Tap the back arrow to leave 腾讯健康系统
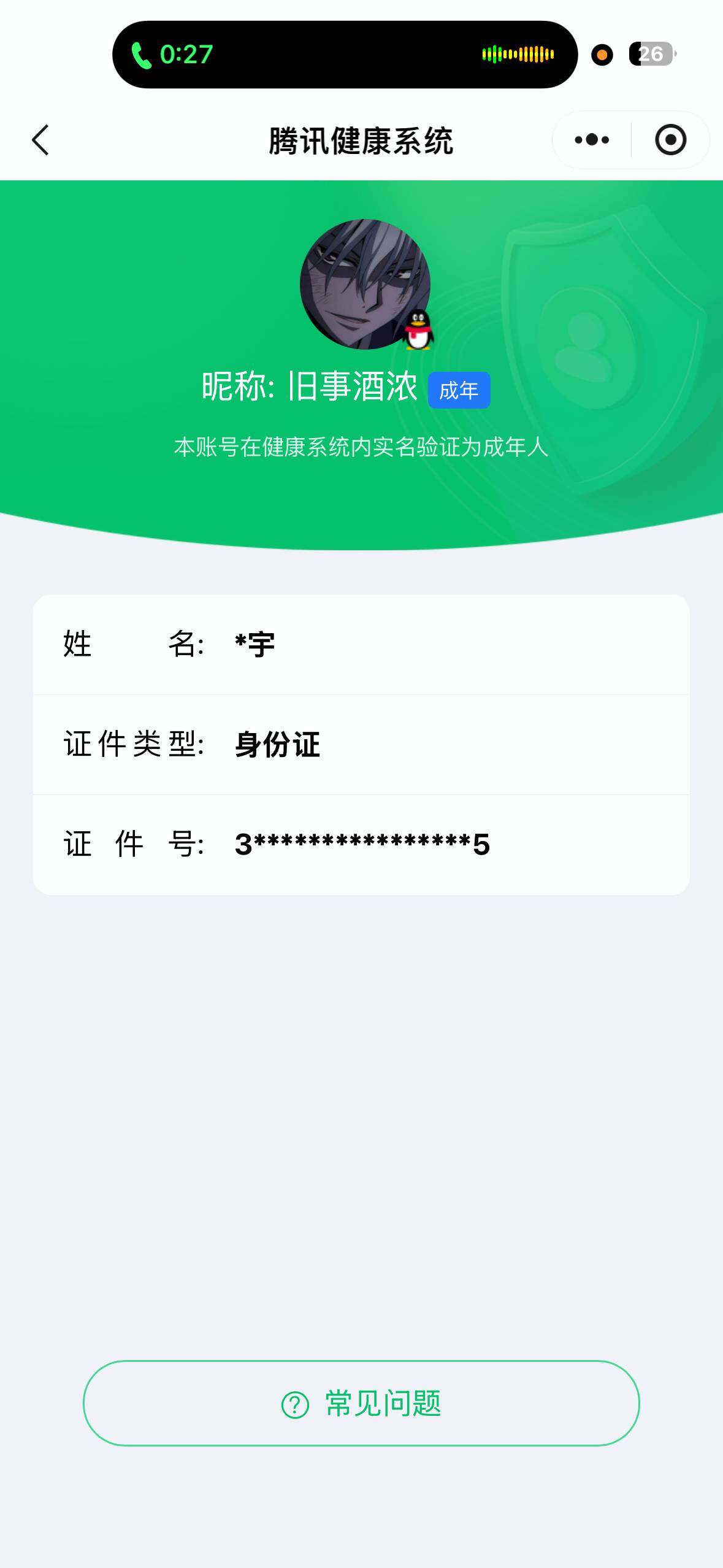This screenshot has width=723, height=1568. click(40, 140)
